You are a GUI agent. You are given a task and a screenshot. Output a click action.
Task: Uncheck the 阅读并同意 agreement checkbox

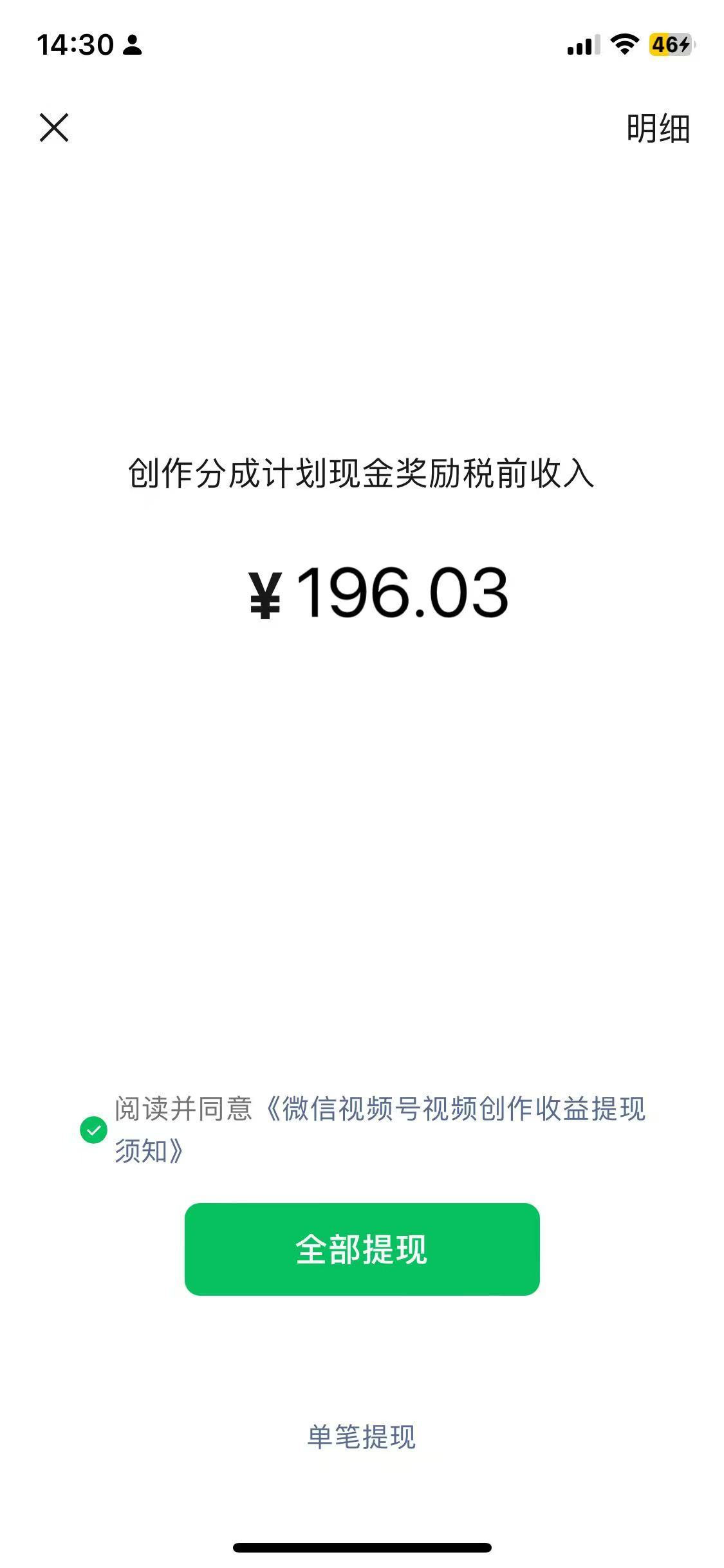pyautogui.click(x=93, y=1130)
